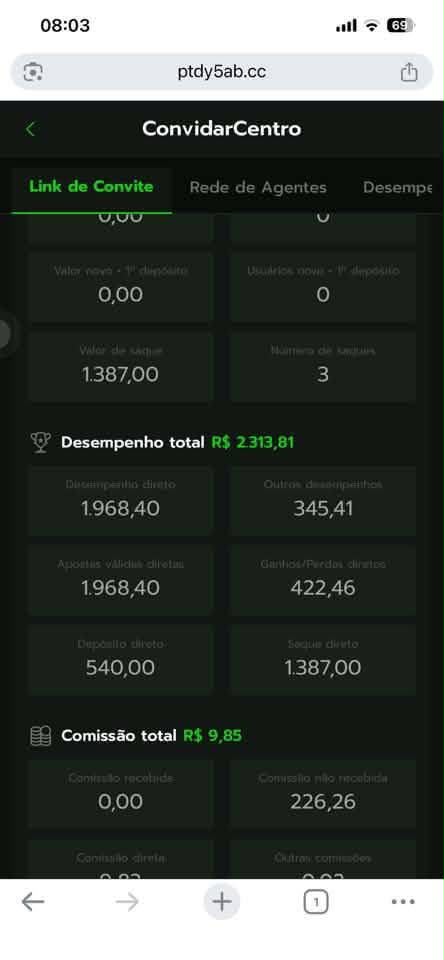Viewport: 444px width, 960px height.
Task: Open the browser's three-dot menu
Action: coord(403,902)
